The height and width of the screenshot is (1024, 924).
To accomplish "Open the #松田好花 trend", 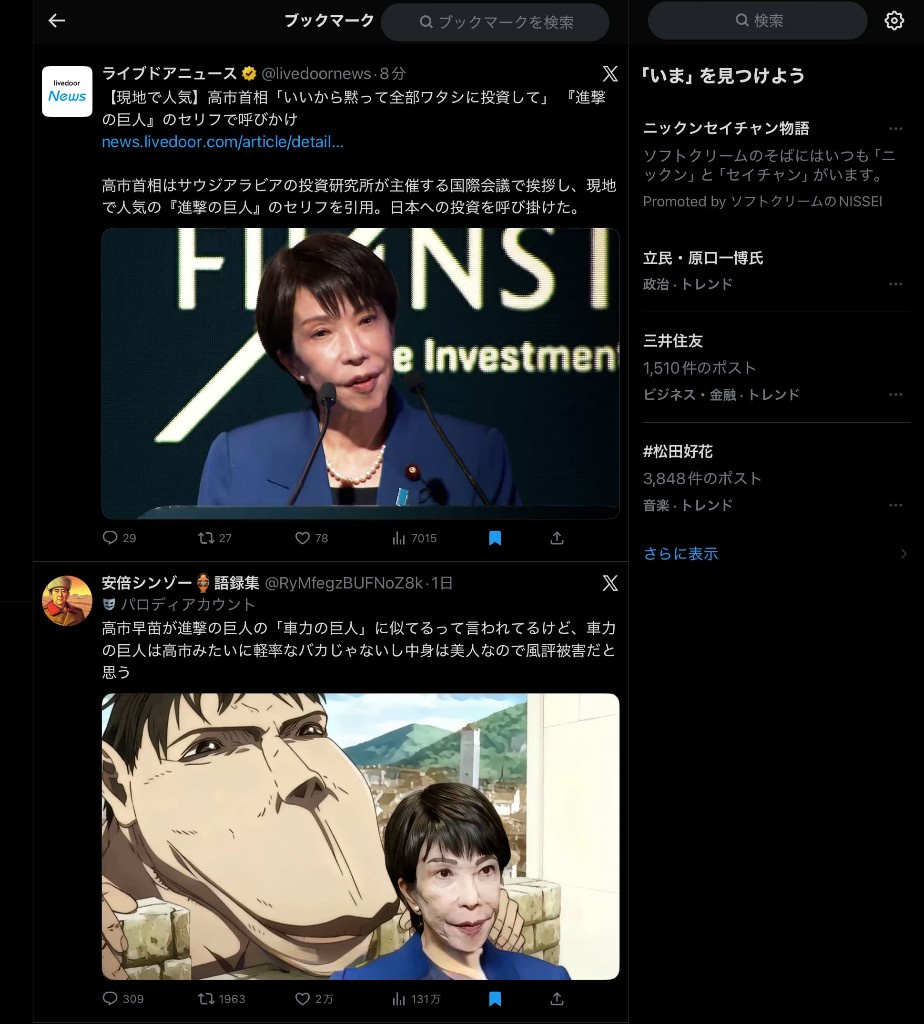I will [x=678, y=452].
